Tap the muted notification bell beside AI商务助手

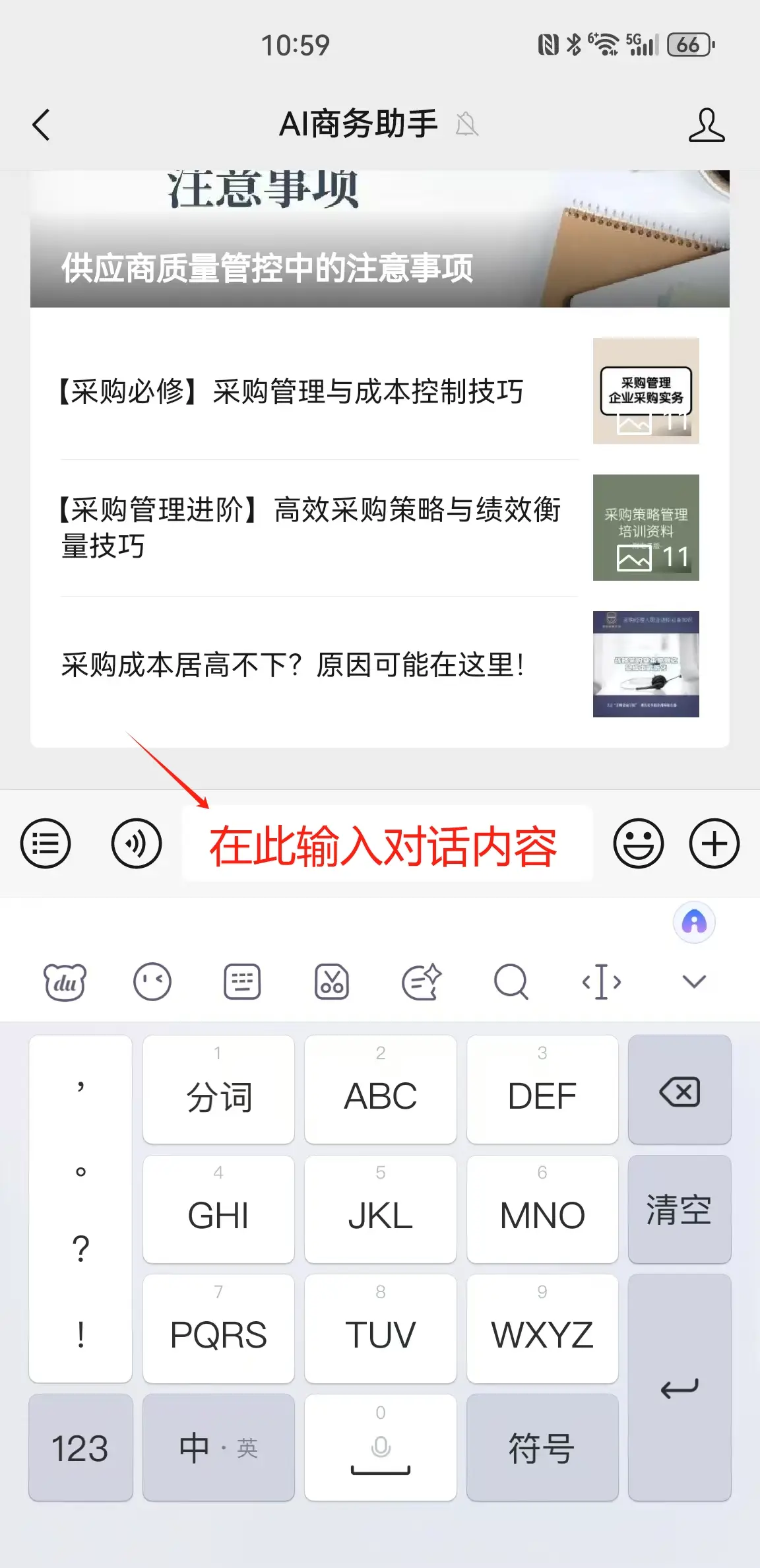click(x=468, y=125)
